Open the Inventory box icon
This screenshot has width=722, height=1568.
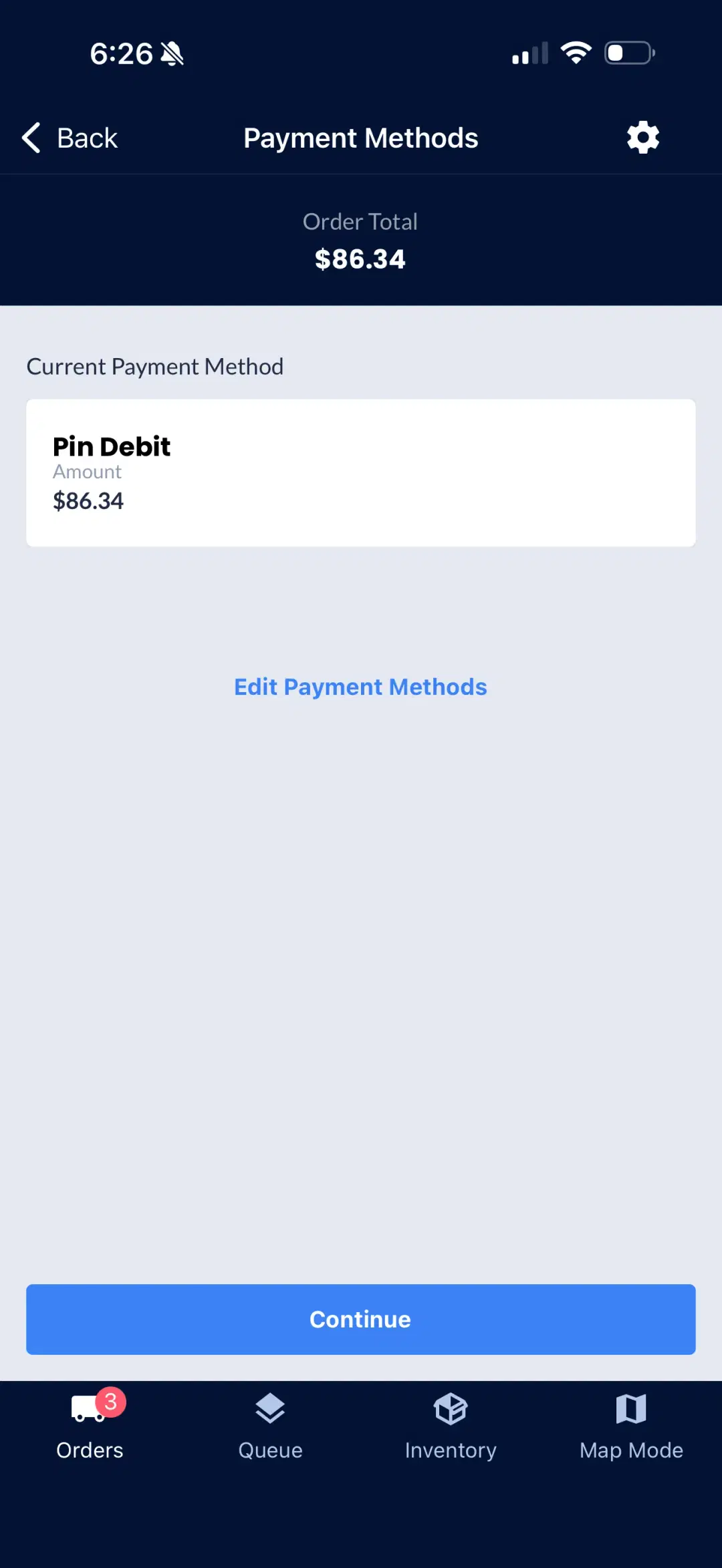451,1408
